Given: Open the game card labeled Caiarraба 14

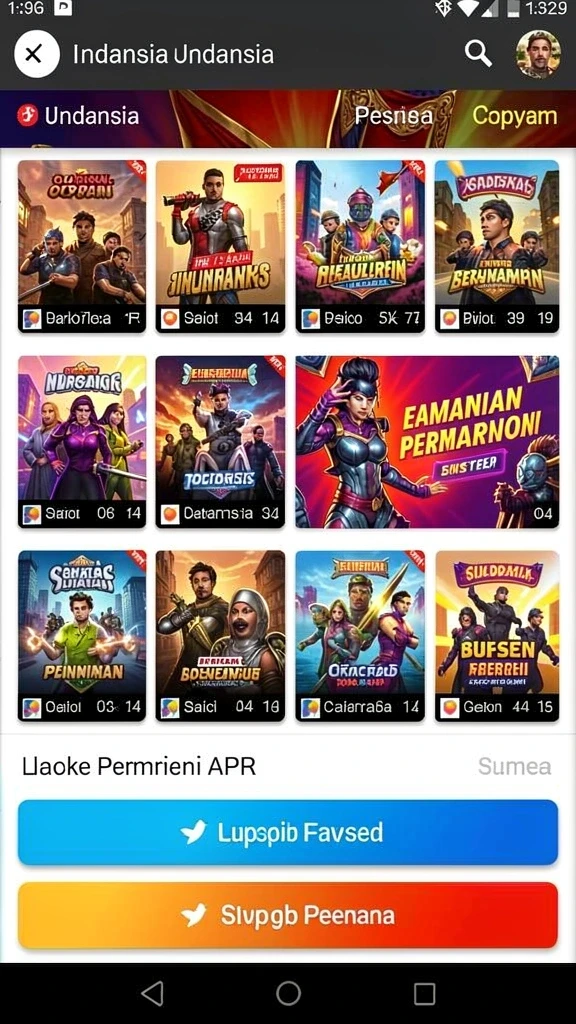Looking at the screenshot, I should pyautogui.click(x=360, y=635).
